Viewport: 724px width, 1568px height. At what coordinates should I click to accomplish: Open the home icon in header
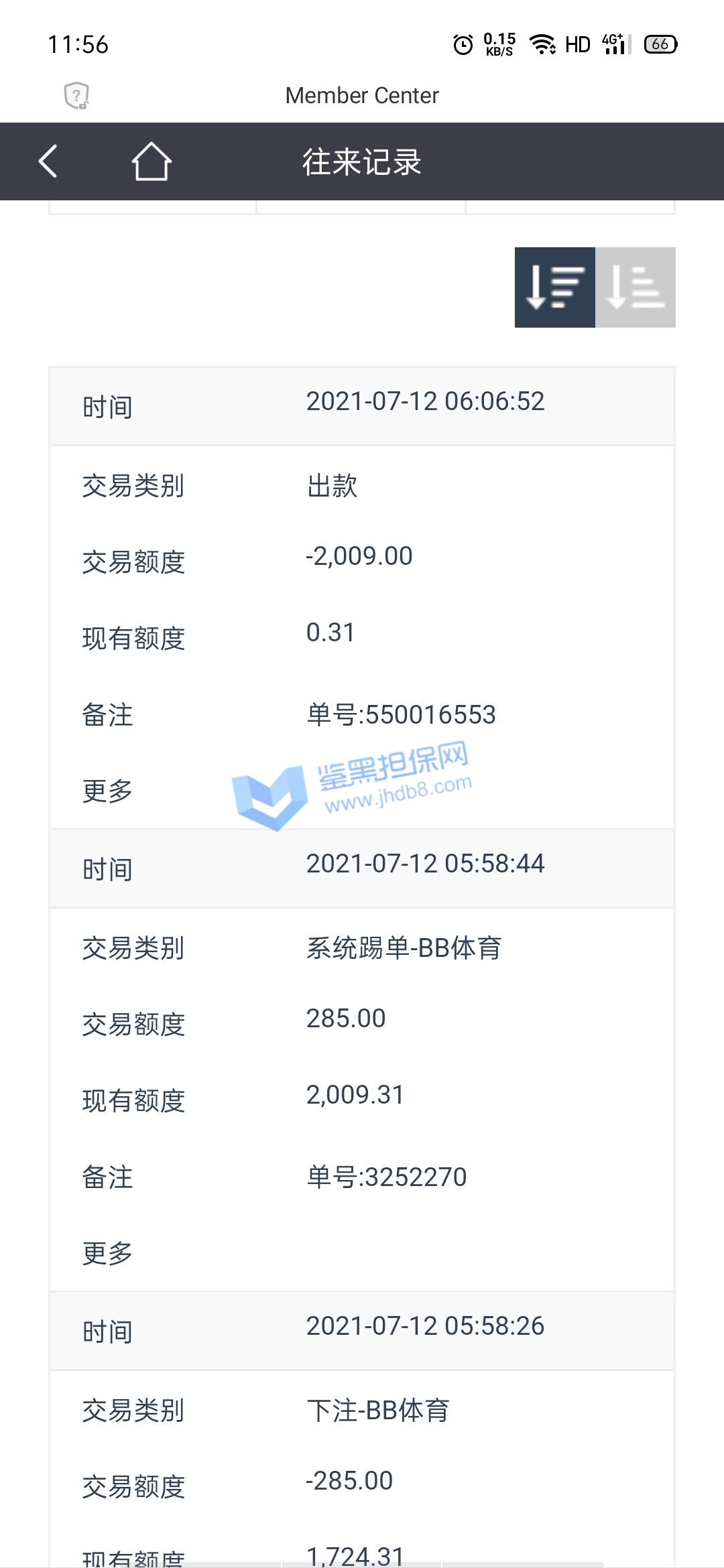(x=152, y=161)
